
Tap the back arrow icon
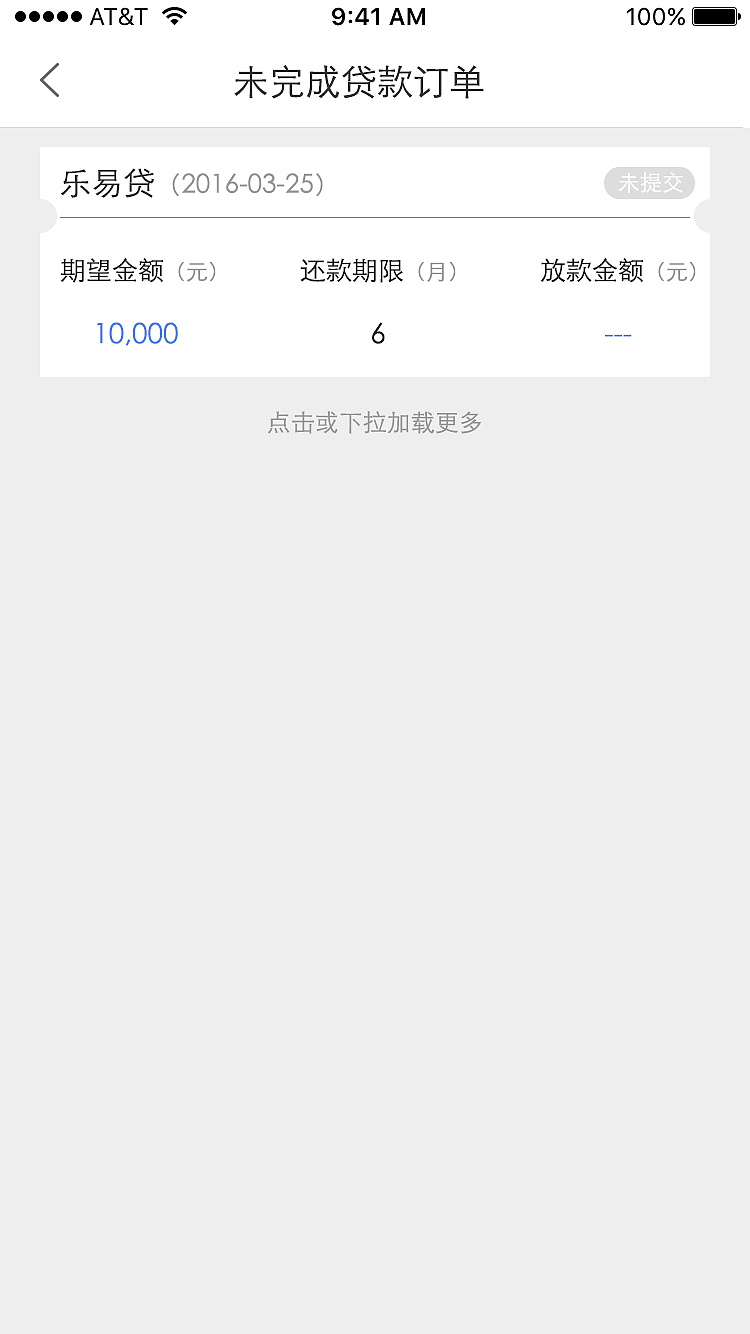[50, 80]
